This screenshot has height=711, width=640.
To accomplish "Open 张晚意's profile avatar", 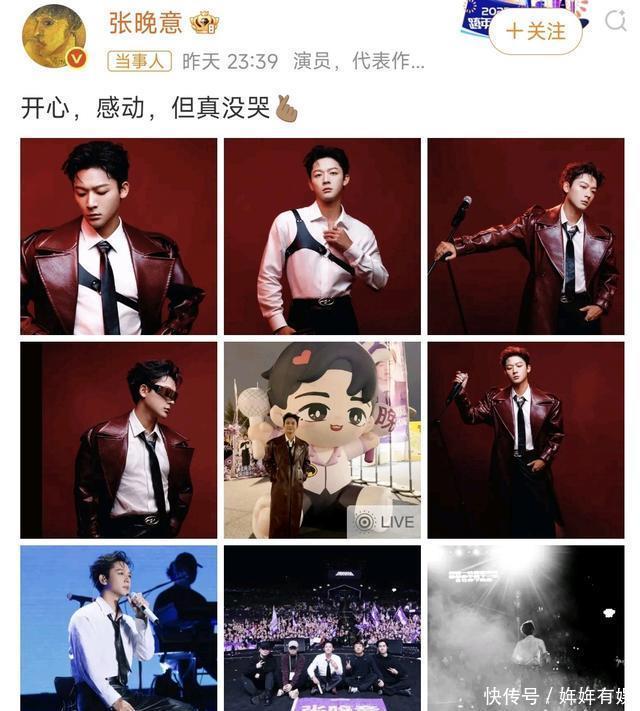I will click(54, 36).
